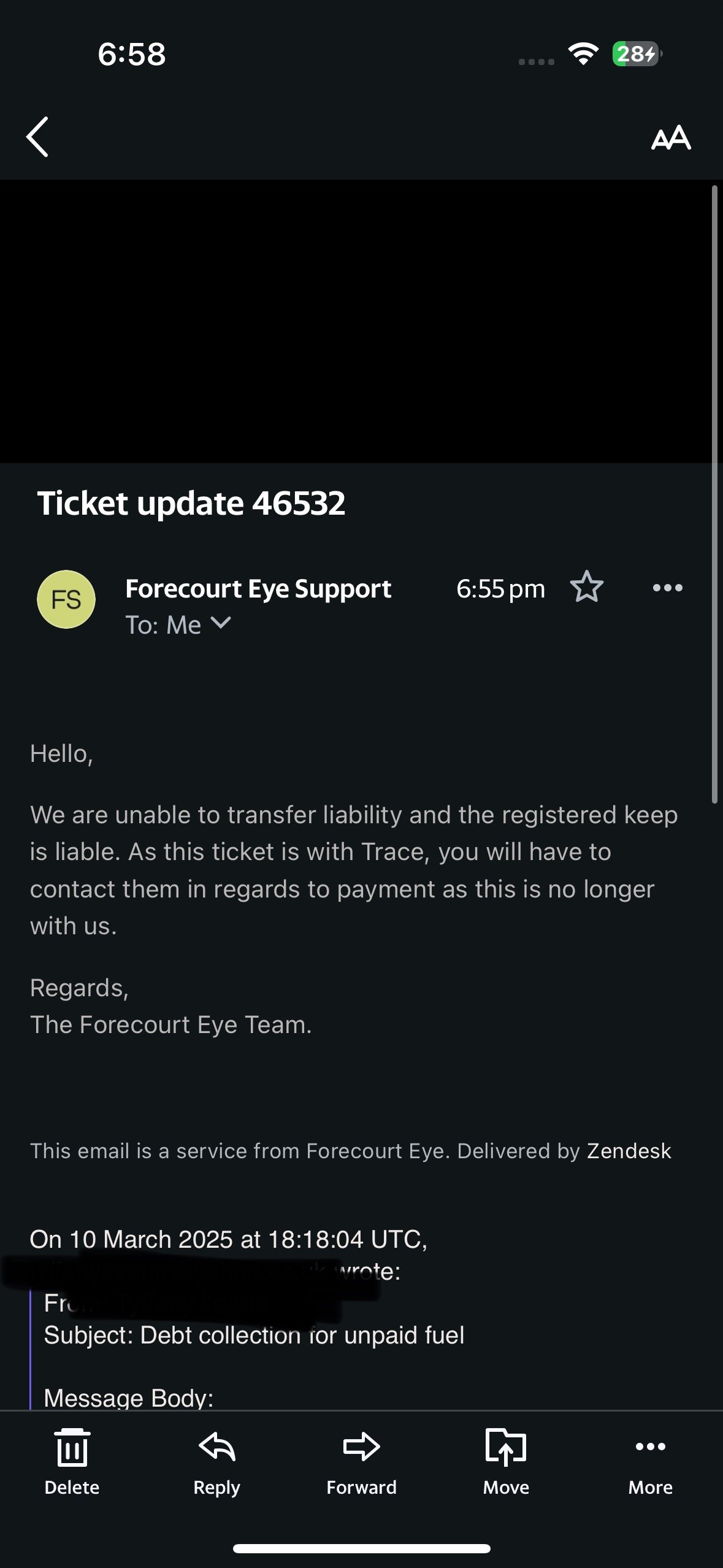The width and height of the screenshot is (723, 1568).
Task: Open the three-dot menu beside the star
Action: click(668, 588)
